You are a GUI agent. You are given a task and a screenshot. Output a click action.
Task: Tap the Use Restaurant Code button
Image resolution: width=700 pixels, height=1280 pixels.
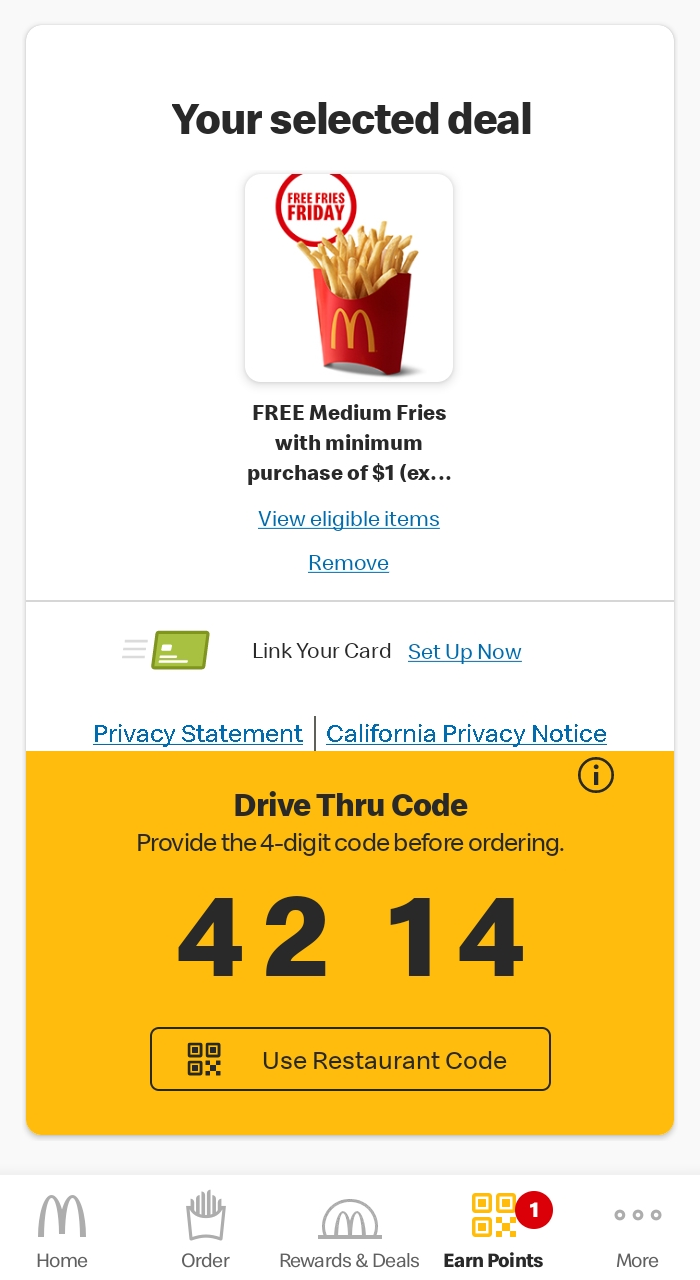[x=350, y=1059]
